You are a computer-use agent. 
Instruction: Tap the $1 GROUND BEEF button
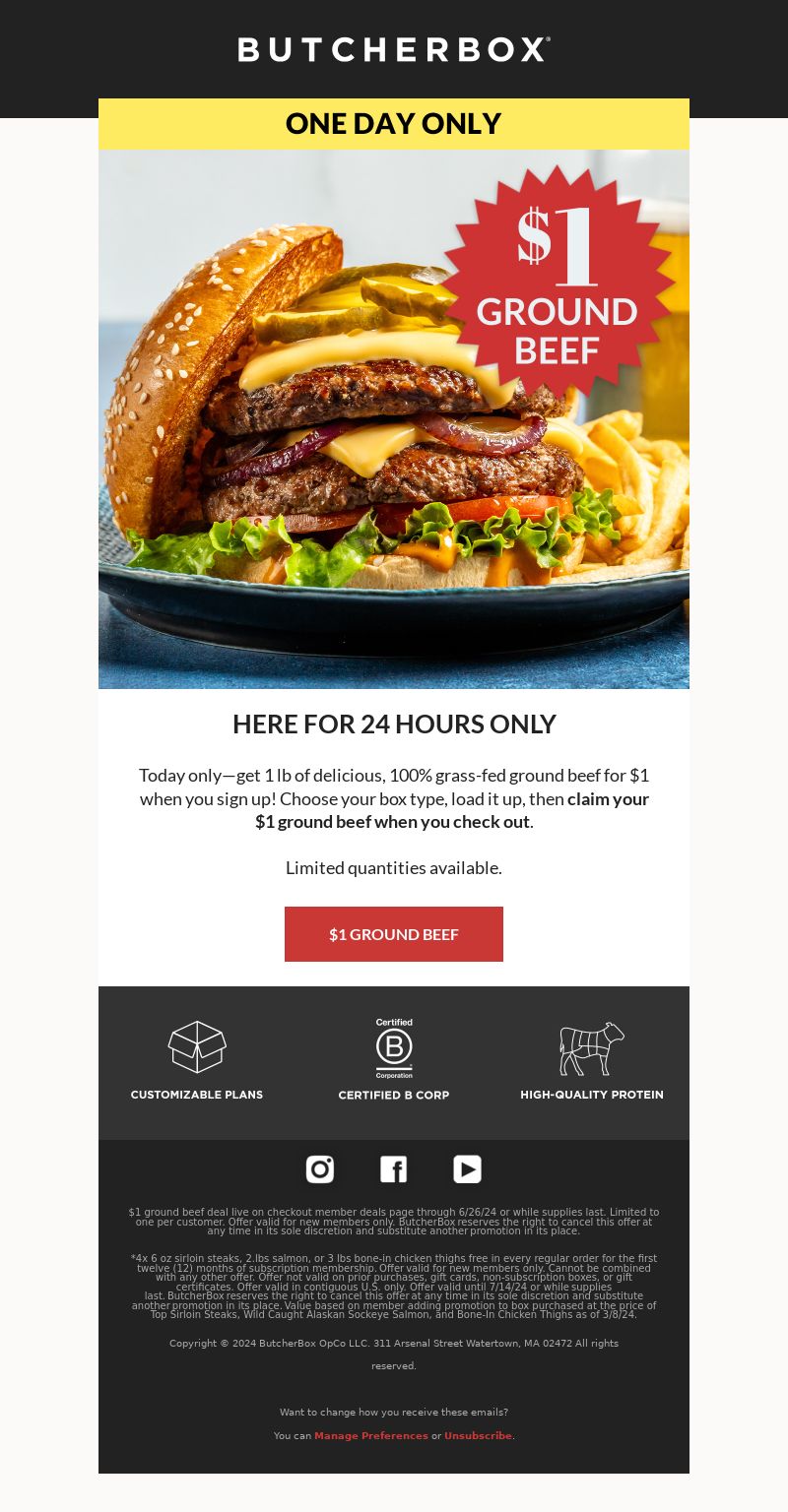click(394, 934)
